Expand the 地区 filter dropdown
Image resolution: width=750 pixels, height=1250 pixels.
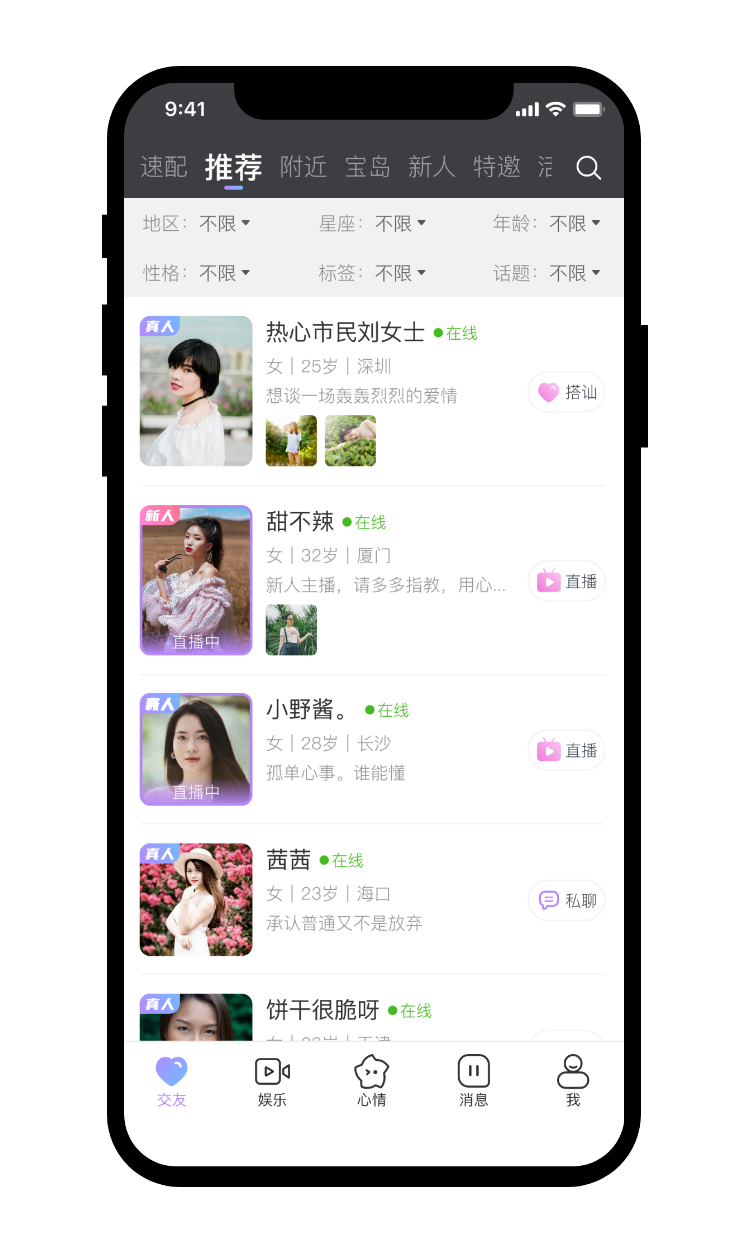223,223
